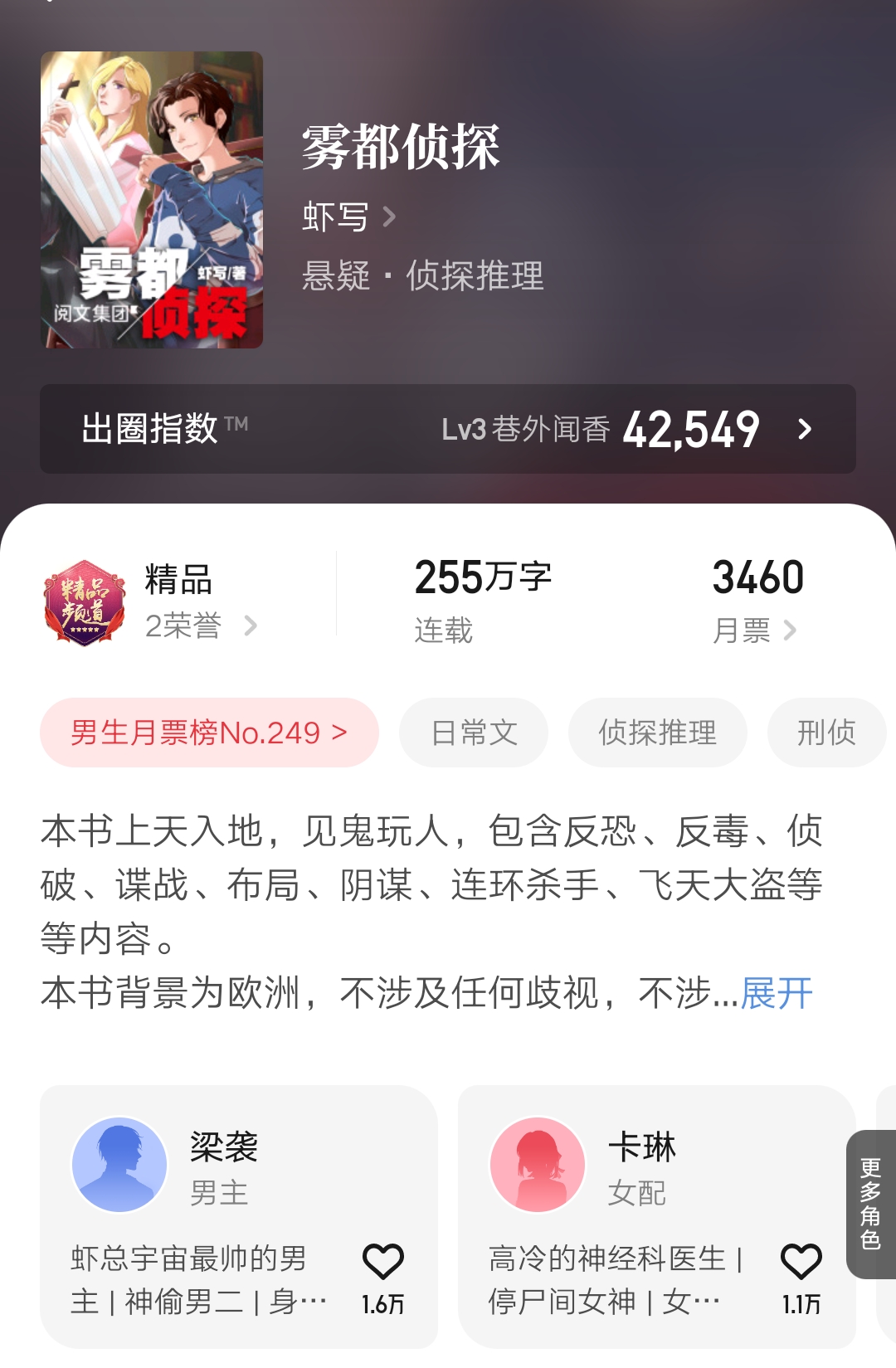Open the 男生月票榜No.249 ranking
This screenshot has width=896, height=1368.
click(209, 733)
